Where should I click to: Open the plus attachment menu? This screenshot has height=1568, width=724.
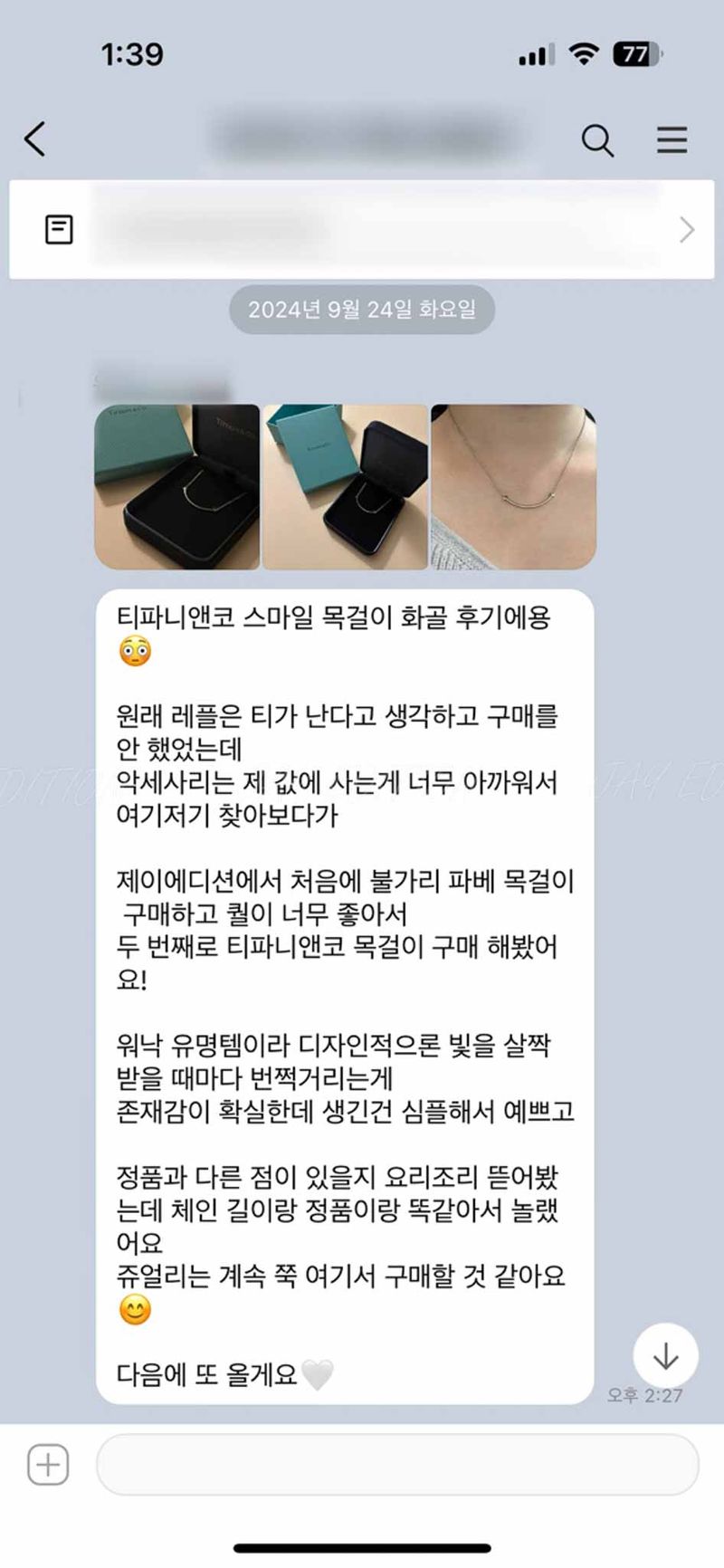pyautogui.click(x=48, y=1464)
